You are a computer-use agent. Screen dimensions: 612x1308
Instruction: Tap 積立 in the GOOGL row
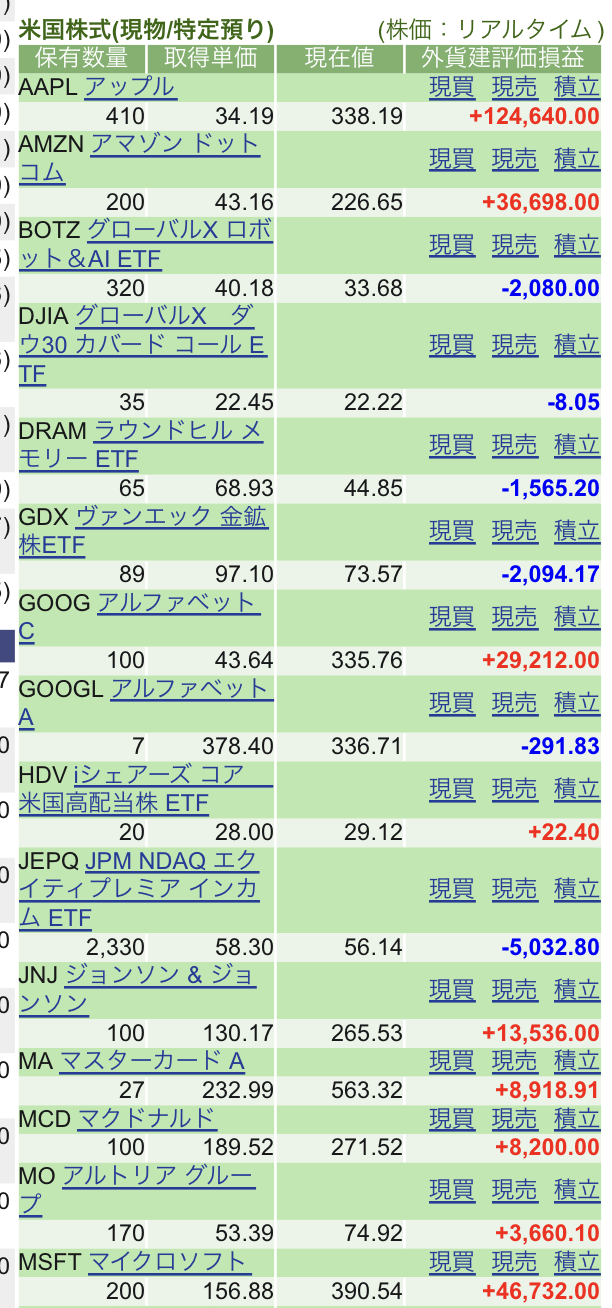[x=577, y=703]
